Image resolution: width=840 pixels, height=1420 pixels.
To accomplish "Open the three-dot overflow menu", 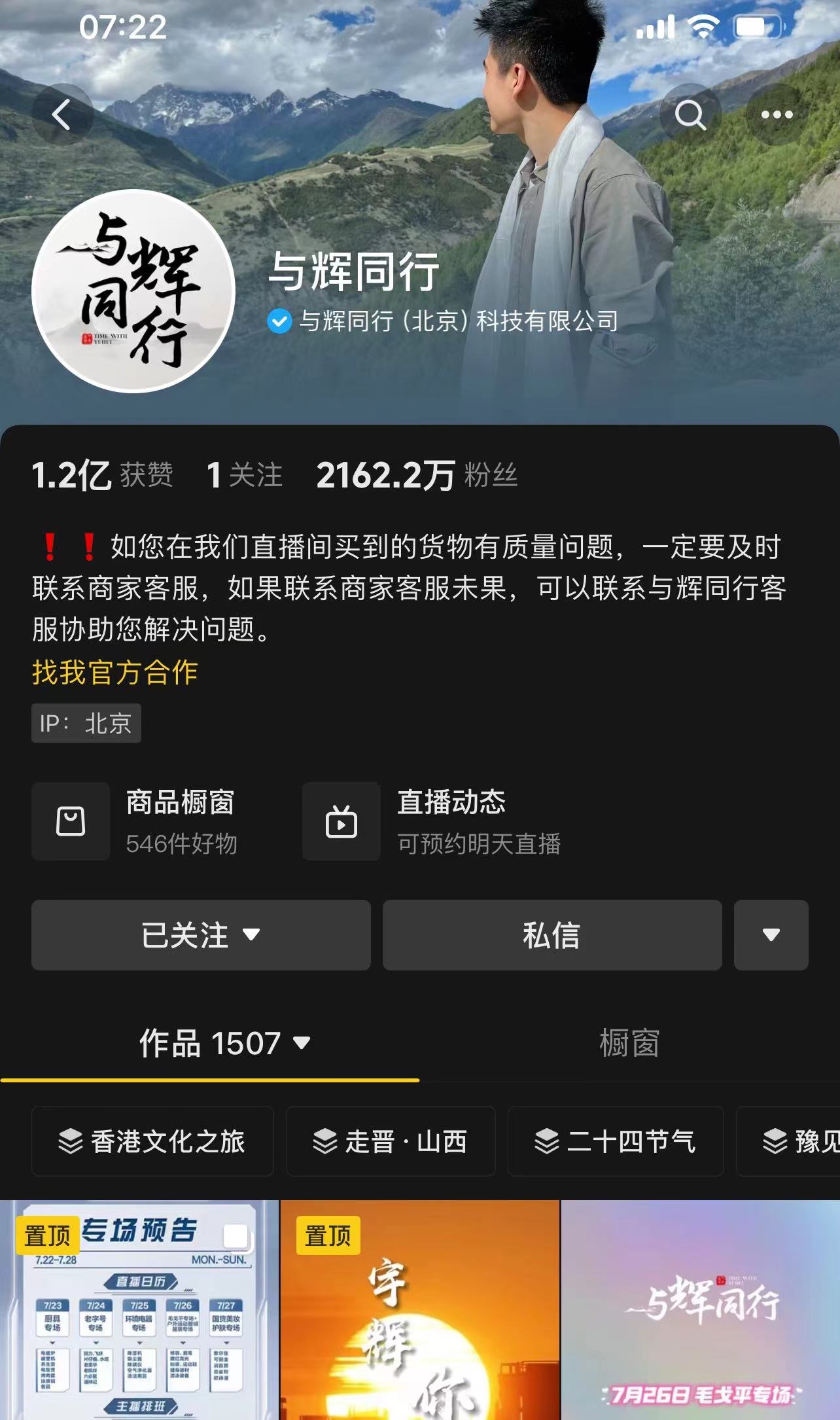I will click(777, 115).
